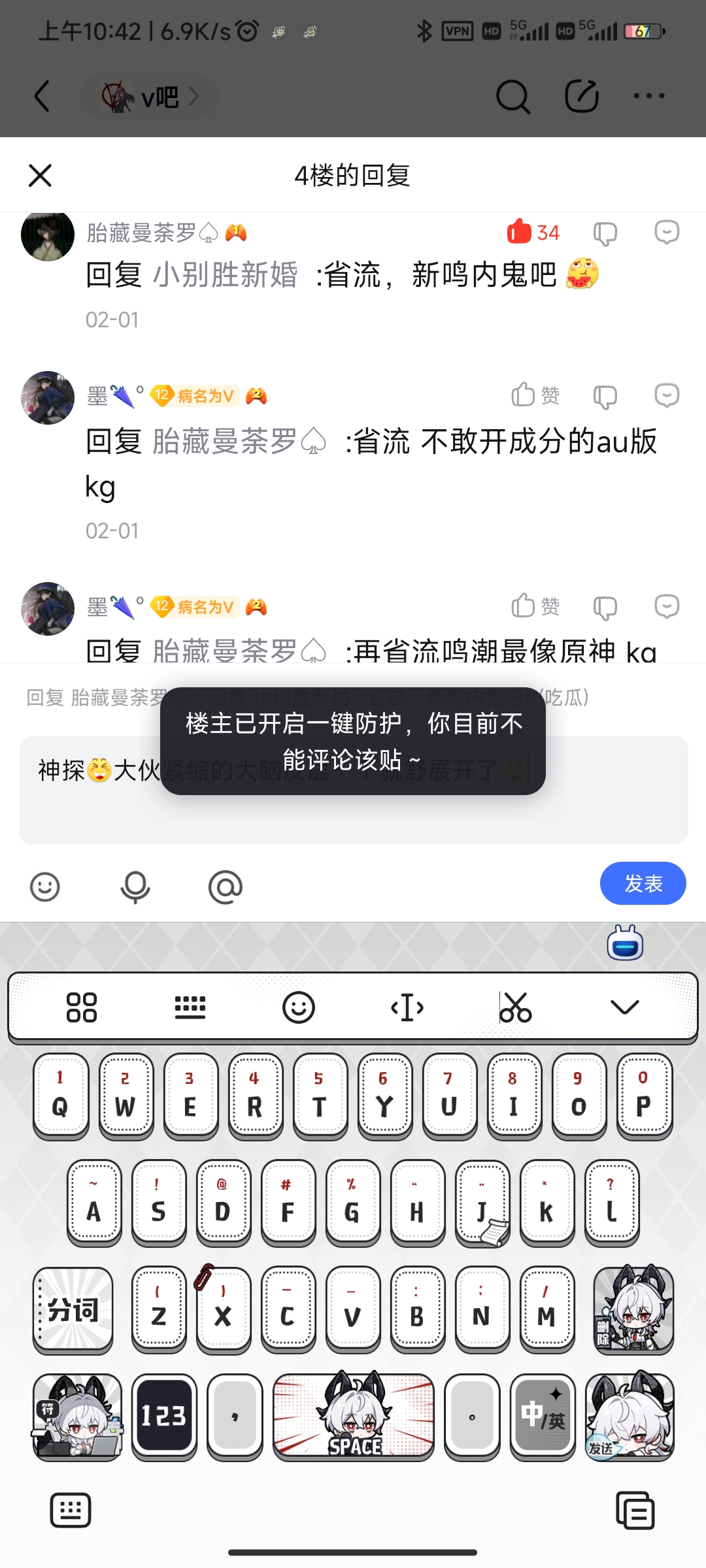Open the share post icon

581,97
